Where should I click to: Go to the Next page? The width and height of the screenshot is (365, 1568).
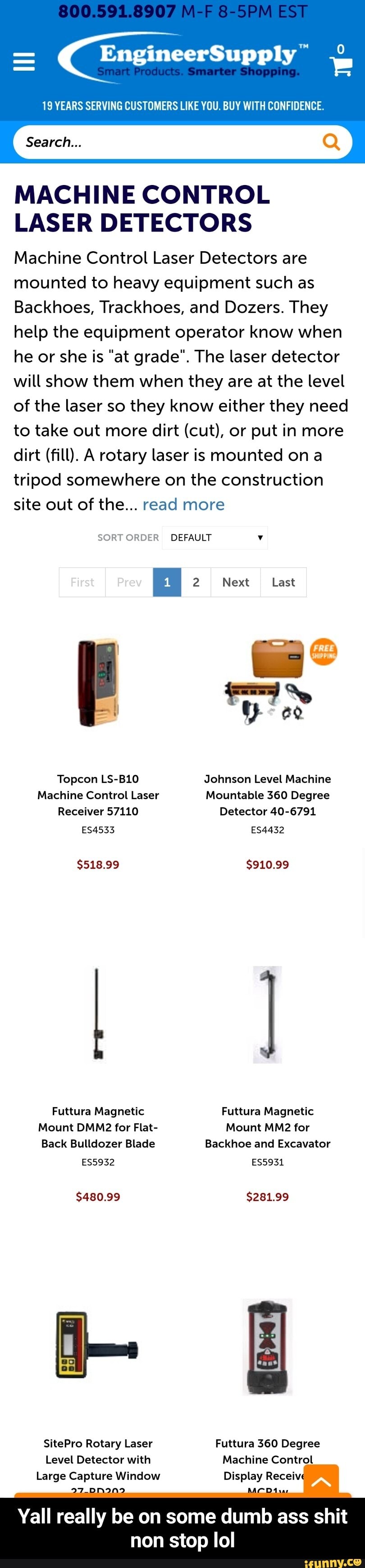coord(235,582)
